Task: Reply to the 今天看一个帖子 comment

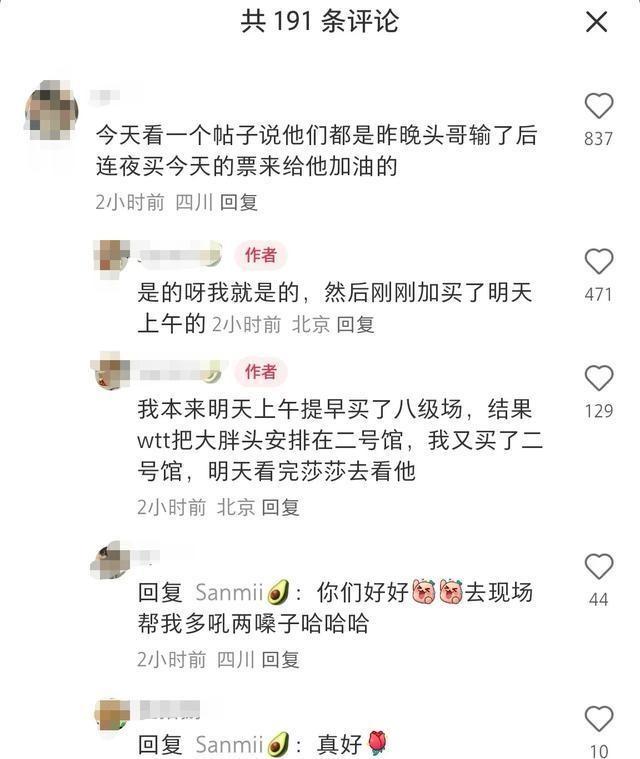Action: (x=239, y=202)
